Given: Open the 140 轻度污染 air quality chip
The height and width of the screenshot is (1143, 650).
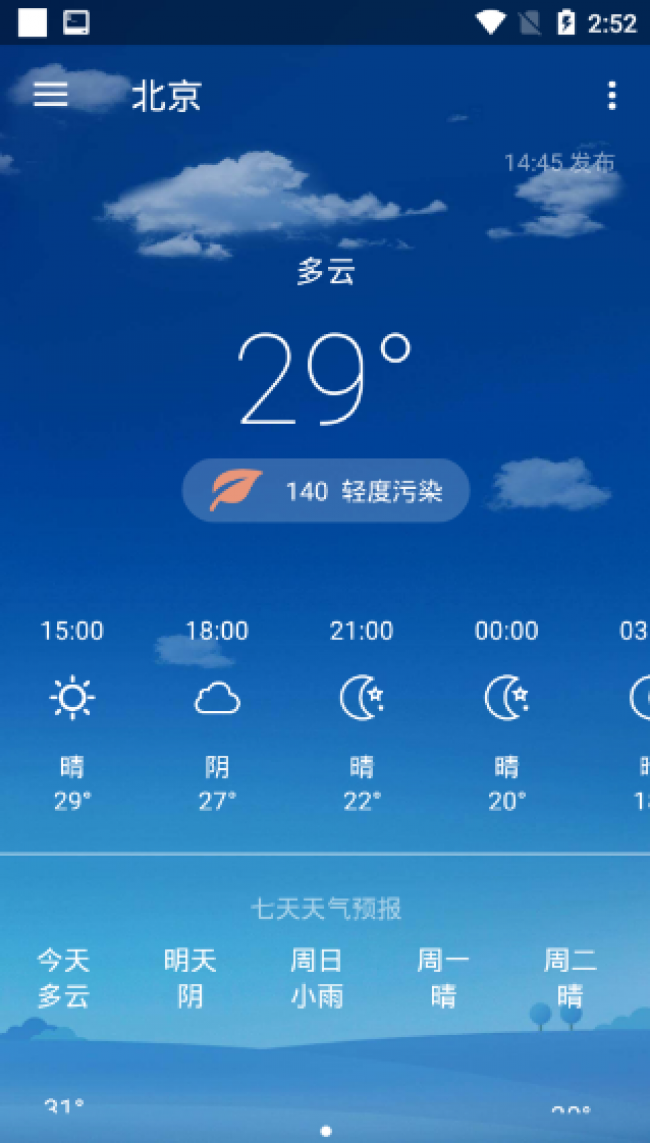Looking at the screenshot, I should click(325, 491).
